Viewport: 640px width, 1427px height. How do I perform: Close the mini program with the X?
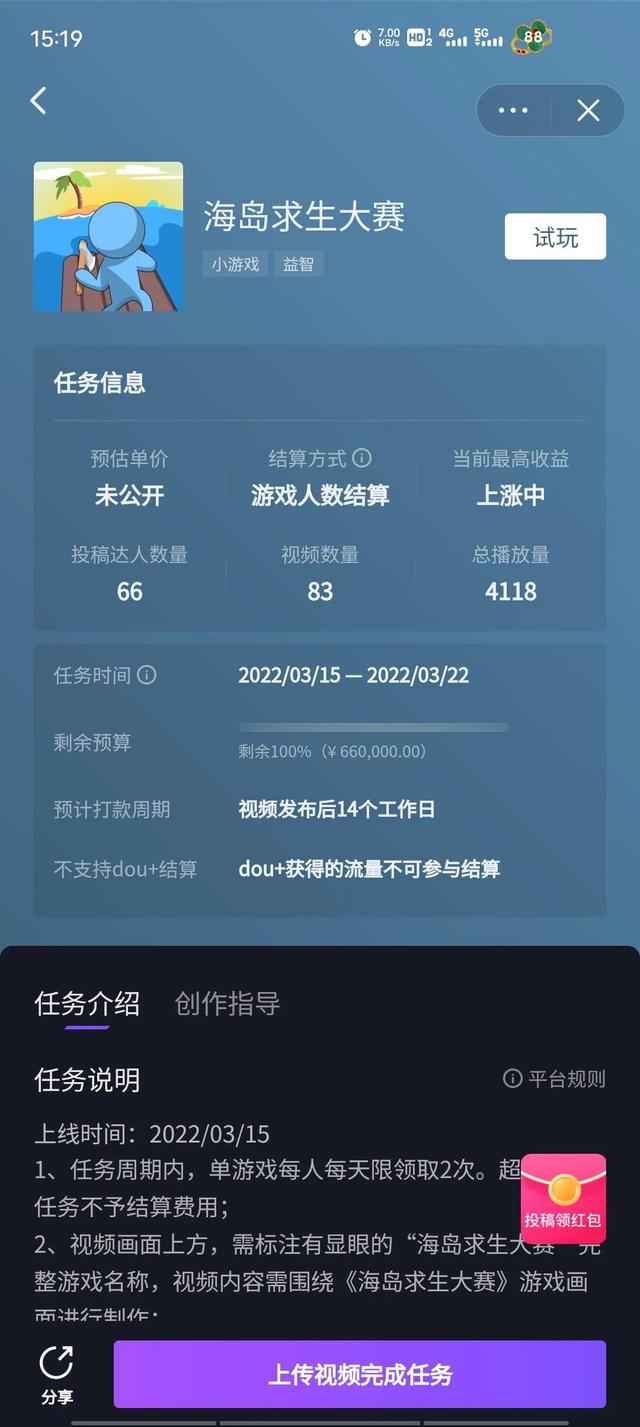tap(588, 110)
